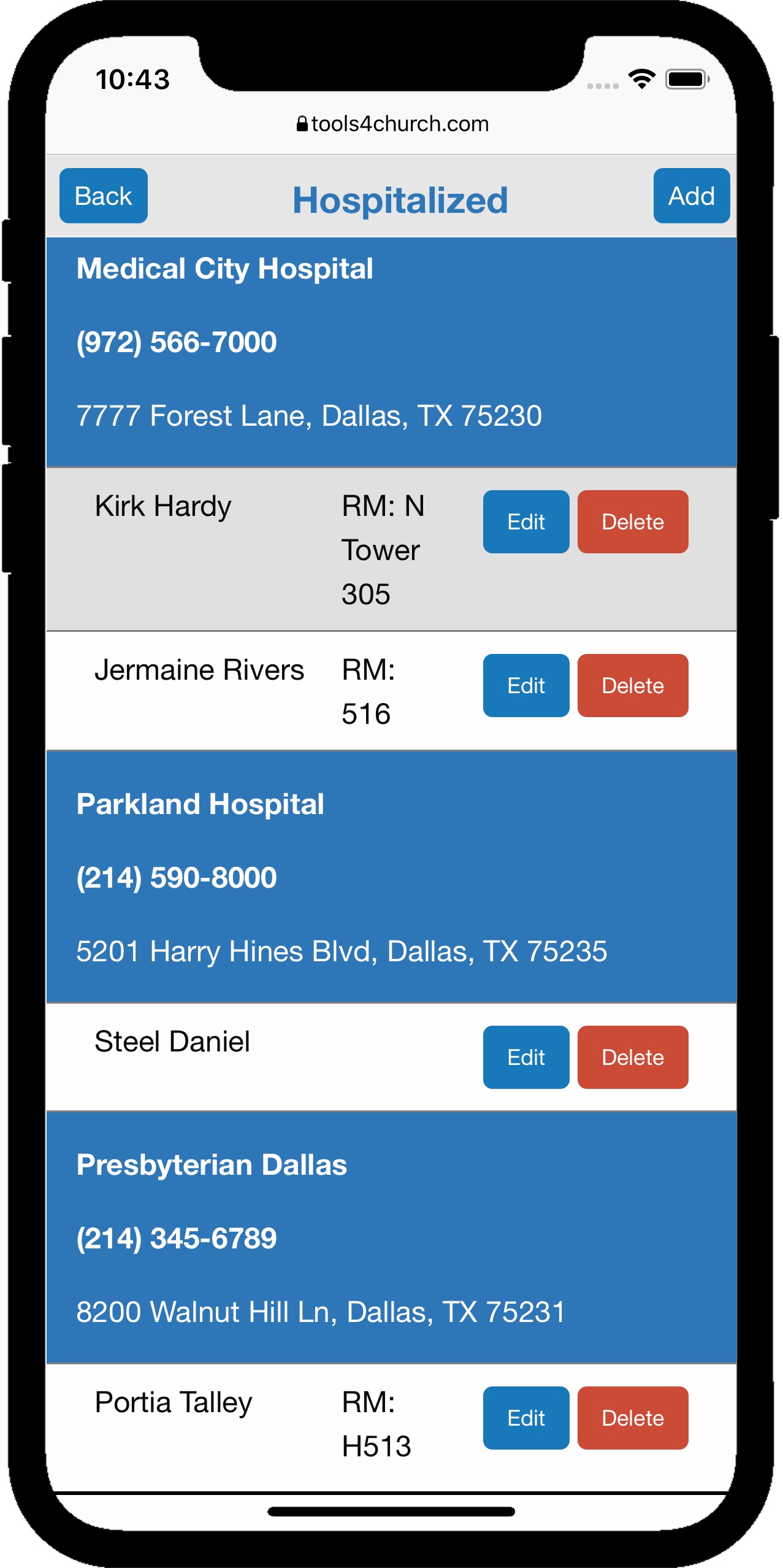
Task: Tap the tools4church.com address bar
Action: [392, 124]
